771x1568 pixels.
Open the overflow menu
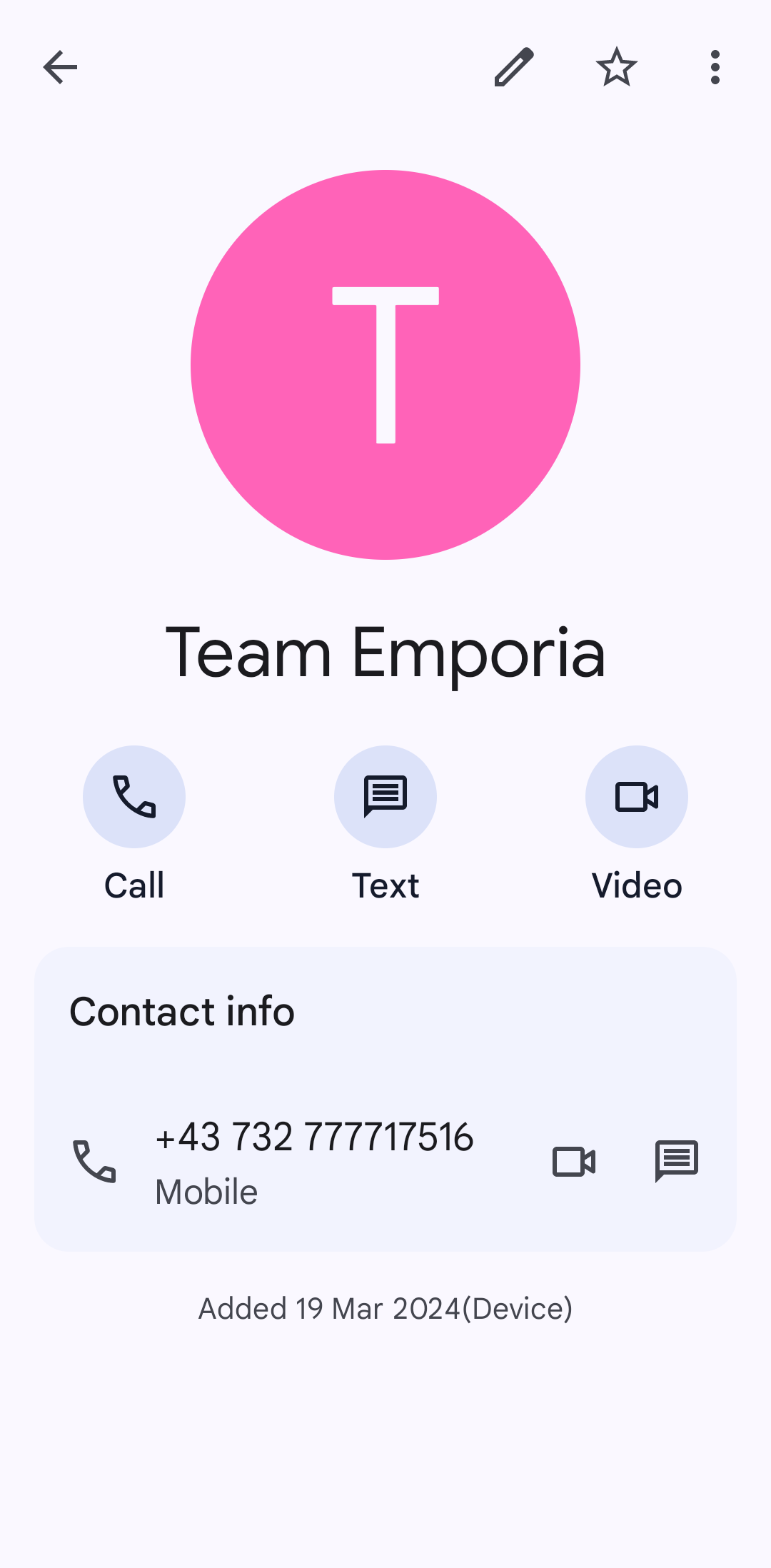[715, 68]
